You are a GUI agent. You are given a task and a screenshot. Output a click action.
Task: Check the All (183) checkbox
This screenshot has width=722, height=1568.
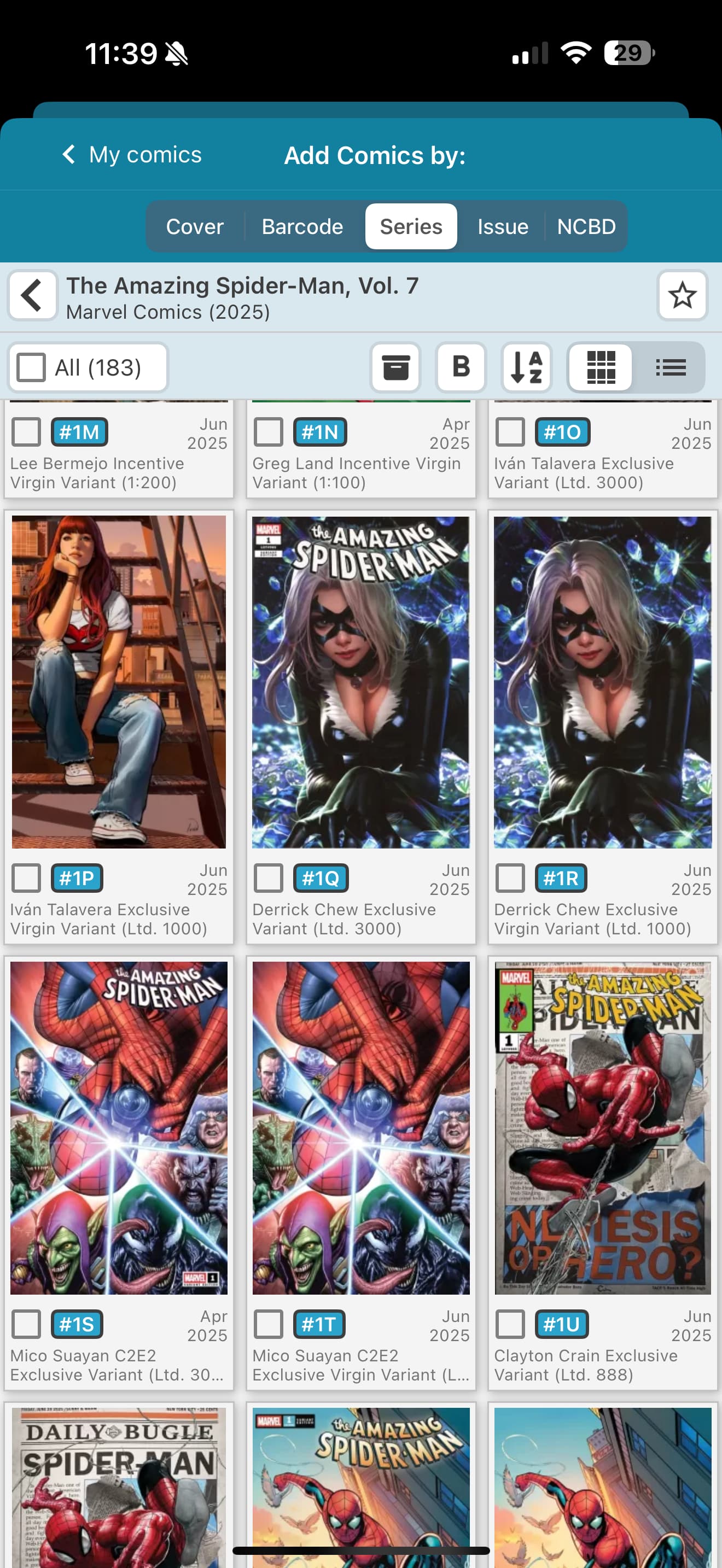click(31, 367)
